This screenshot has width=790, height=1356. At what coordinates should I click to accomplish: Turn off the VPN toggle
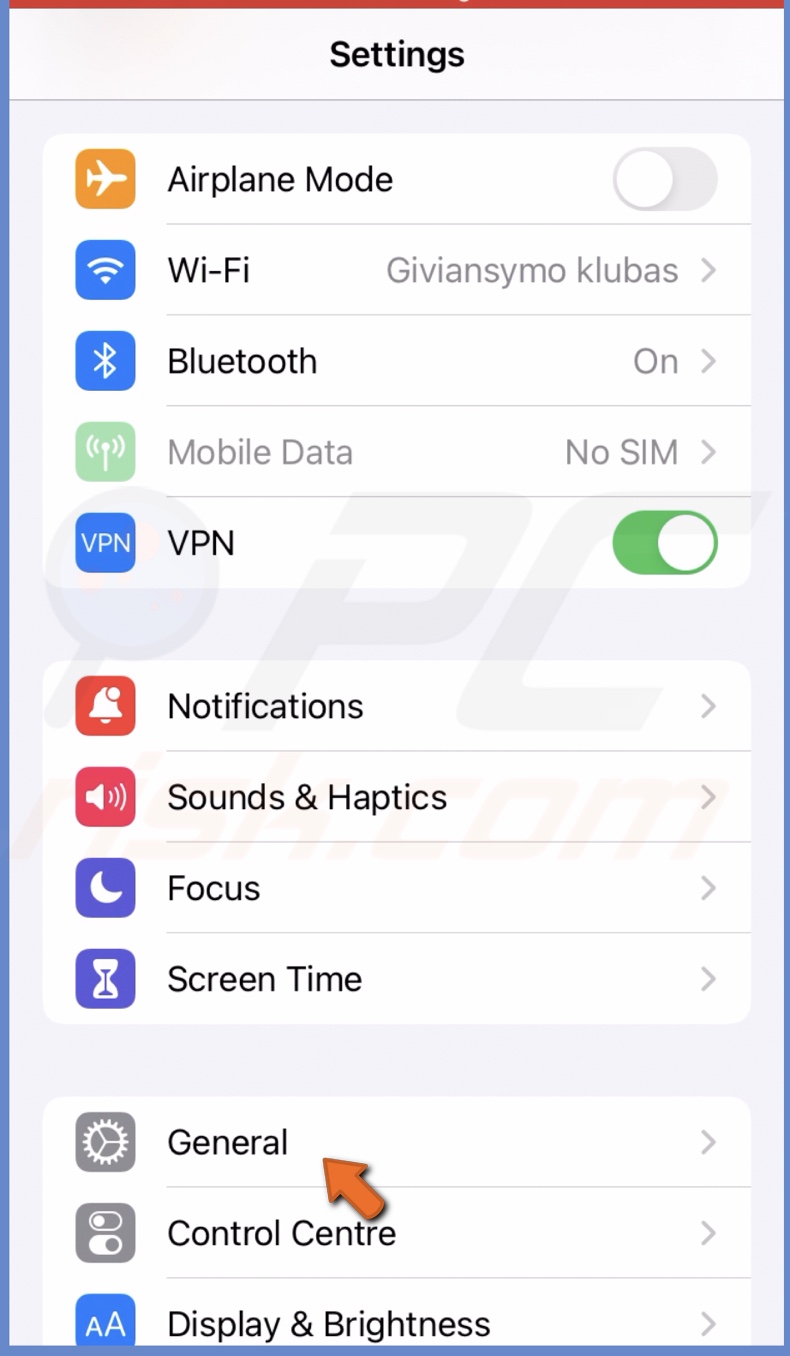click(x=664, y=543)
